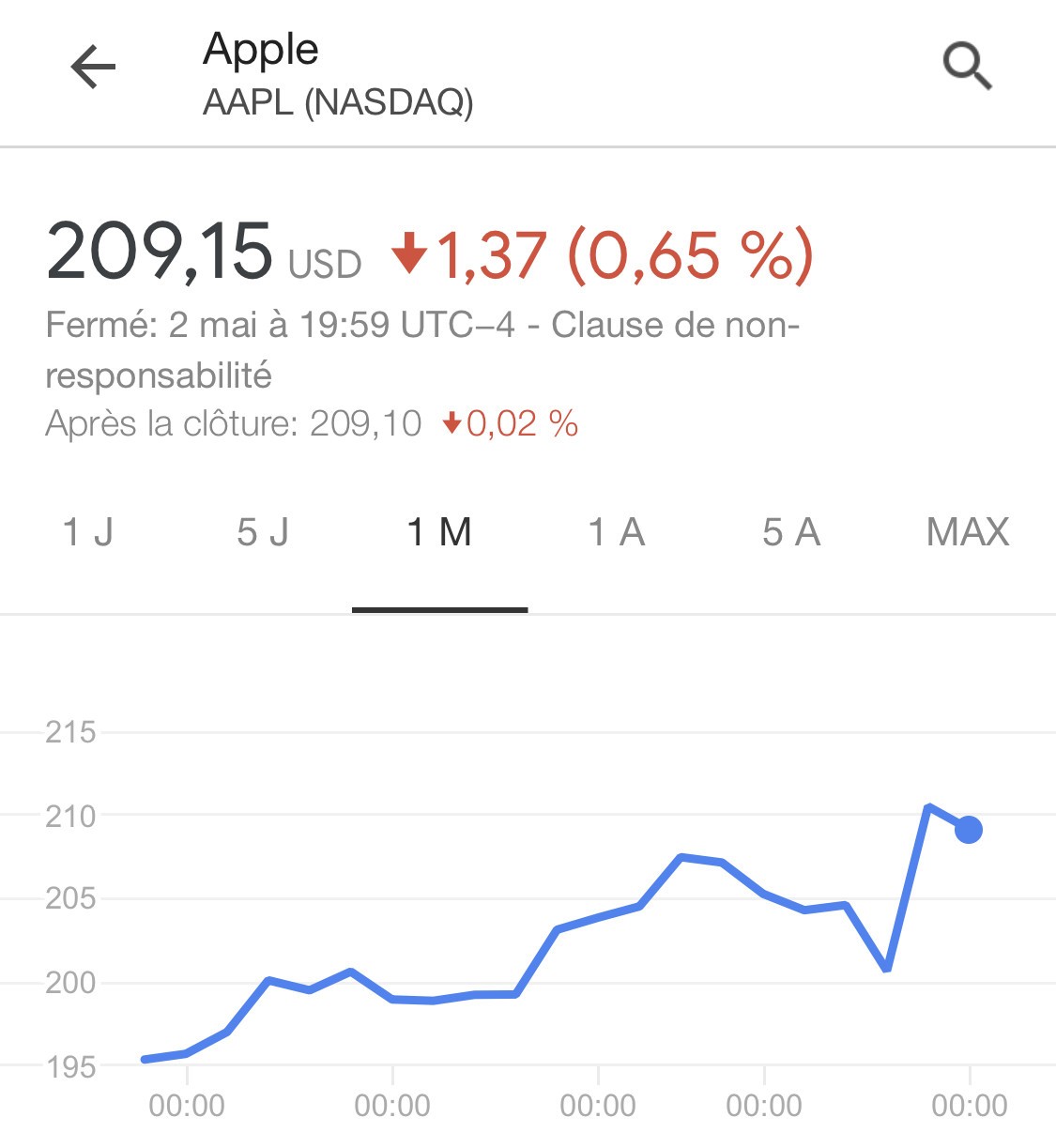Image resolution: width=1056 pixels, height=1148 pixels.
Task: Click the back arrow to return
Action: click(x=91, y=67)
